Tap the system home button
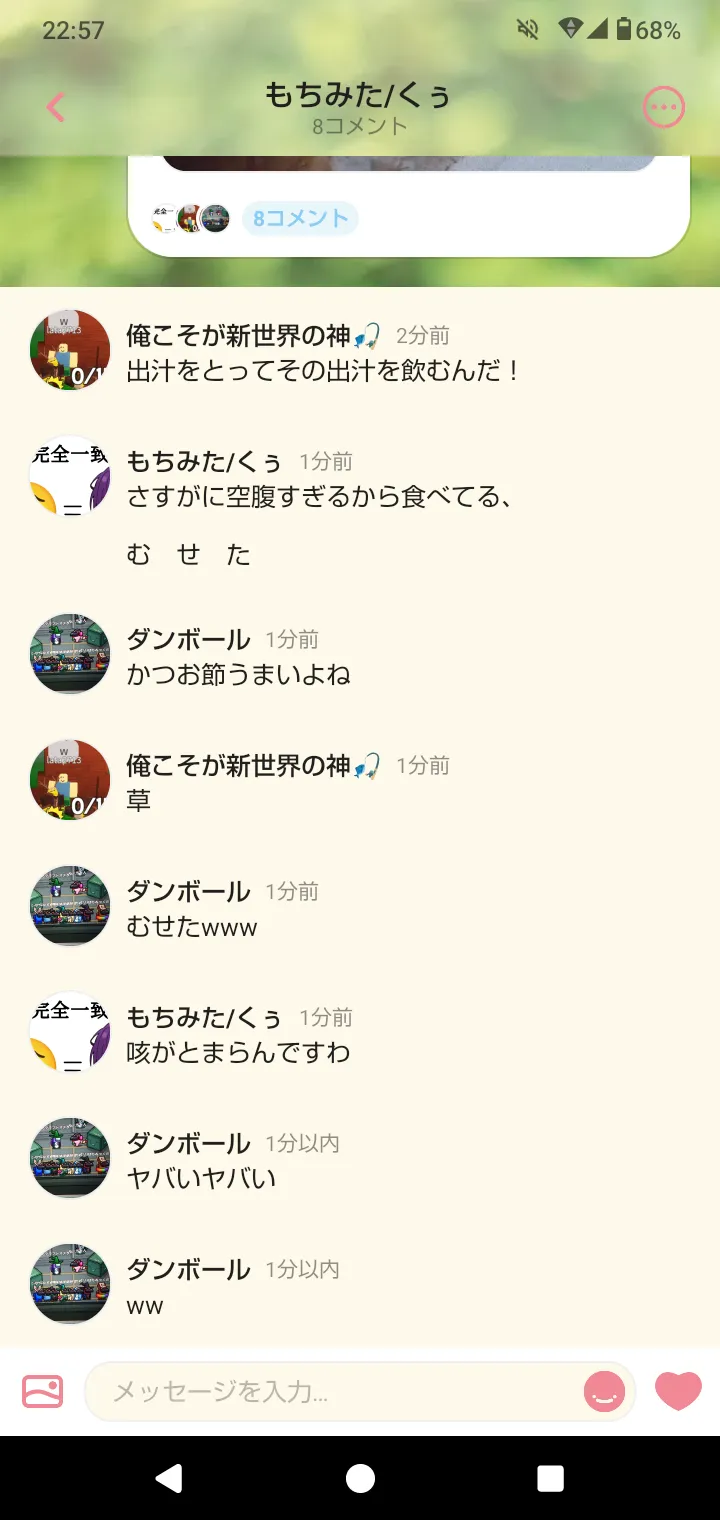Viewport: 720px width, 1520px height. click(x=360, y=1478)
